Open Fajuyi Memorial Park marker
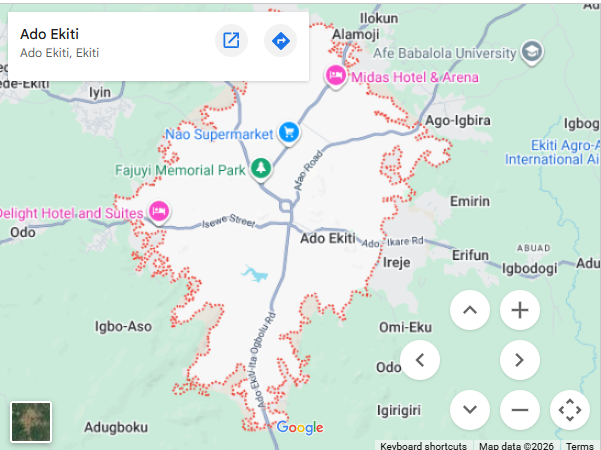This screenshot has width=601, height=450. coord(261,169)
